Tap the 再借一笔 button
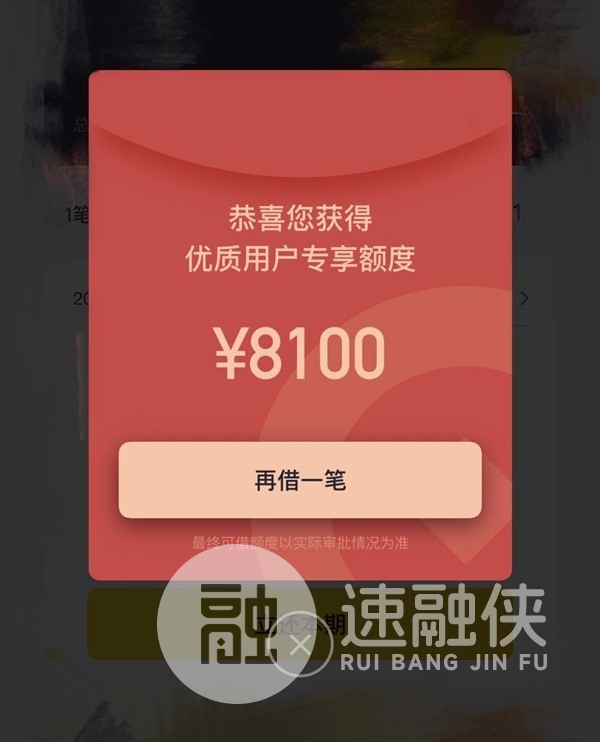Image resolution: width=600 pixels, height=742 pixels. [x=300, y=480]
